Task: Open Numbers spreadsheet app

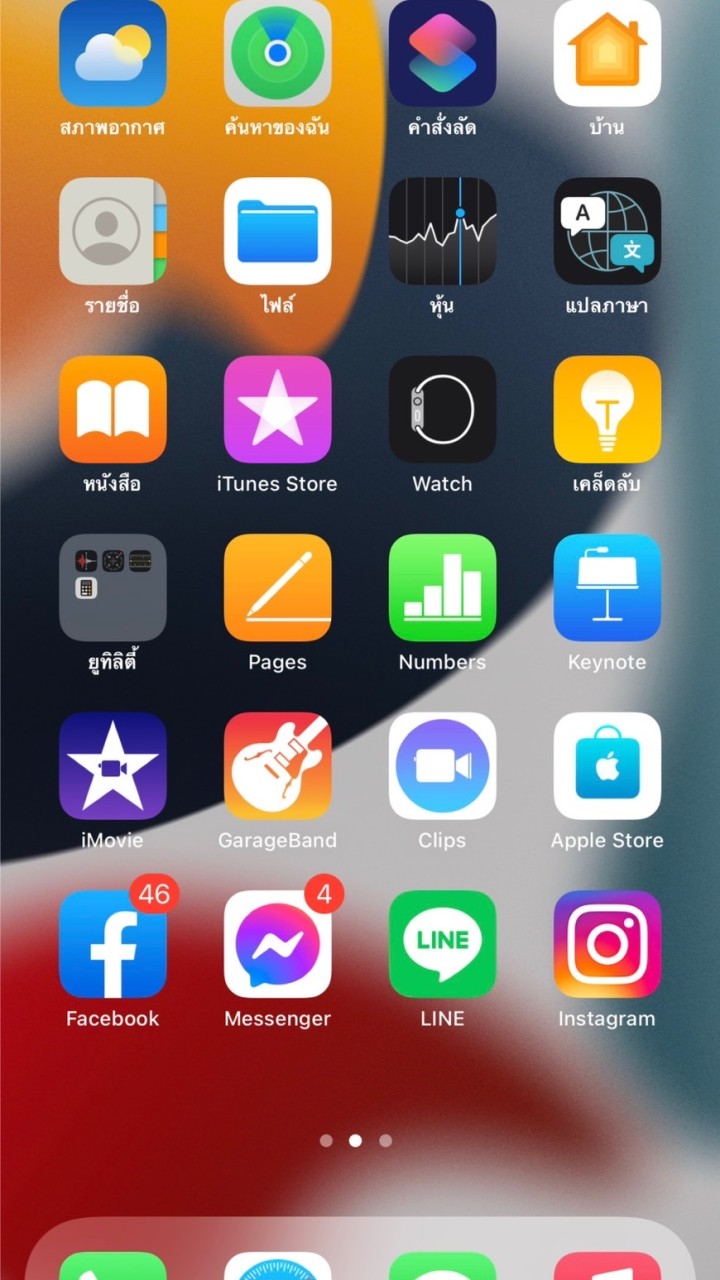Action: click(442, 587)
